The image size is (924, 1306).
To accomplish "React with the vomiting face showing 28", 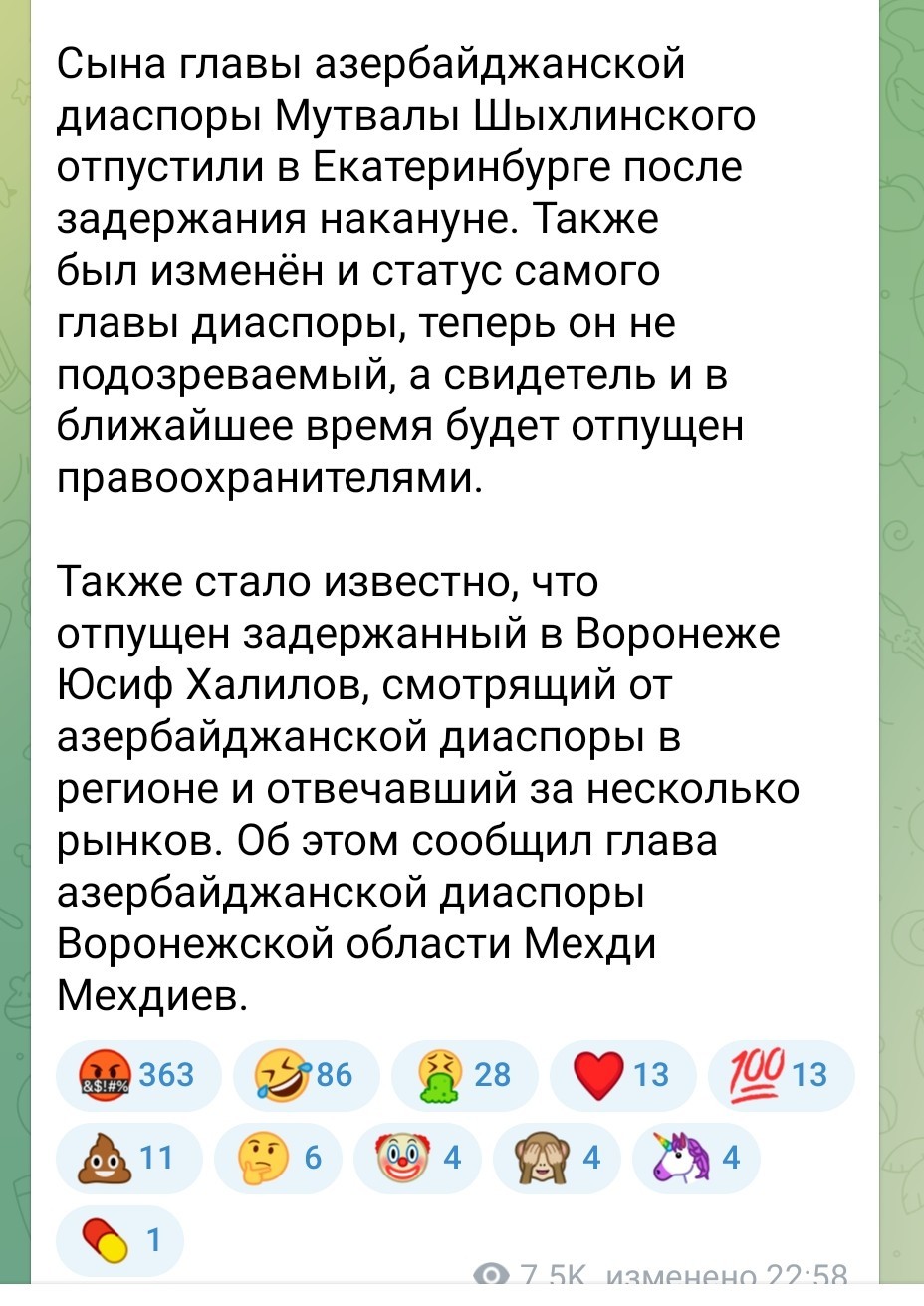I will coord(466,1075).
